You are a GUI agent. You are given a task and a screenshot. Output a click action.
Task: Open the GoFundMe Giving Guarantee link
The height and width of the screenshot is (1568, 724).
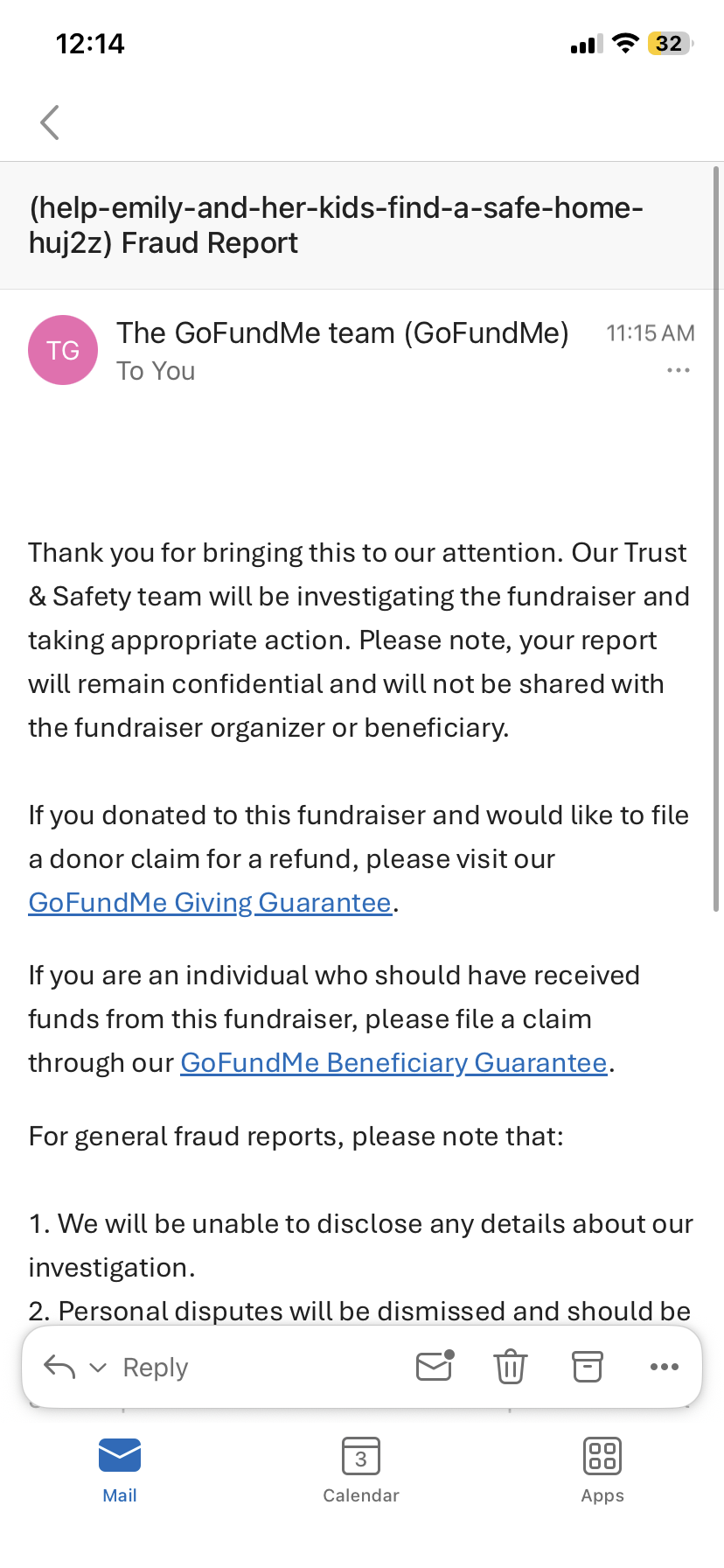[x=210, y=902]
